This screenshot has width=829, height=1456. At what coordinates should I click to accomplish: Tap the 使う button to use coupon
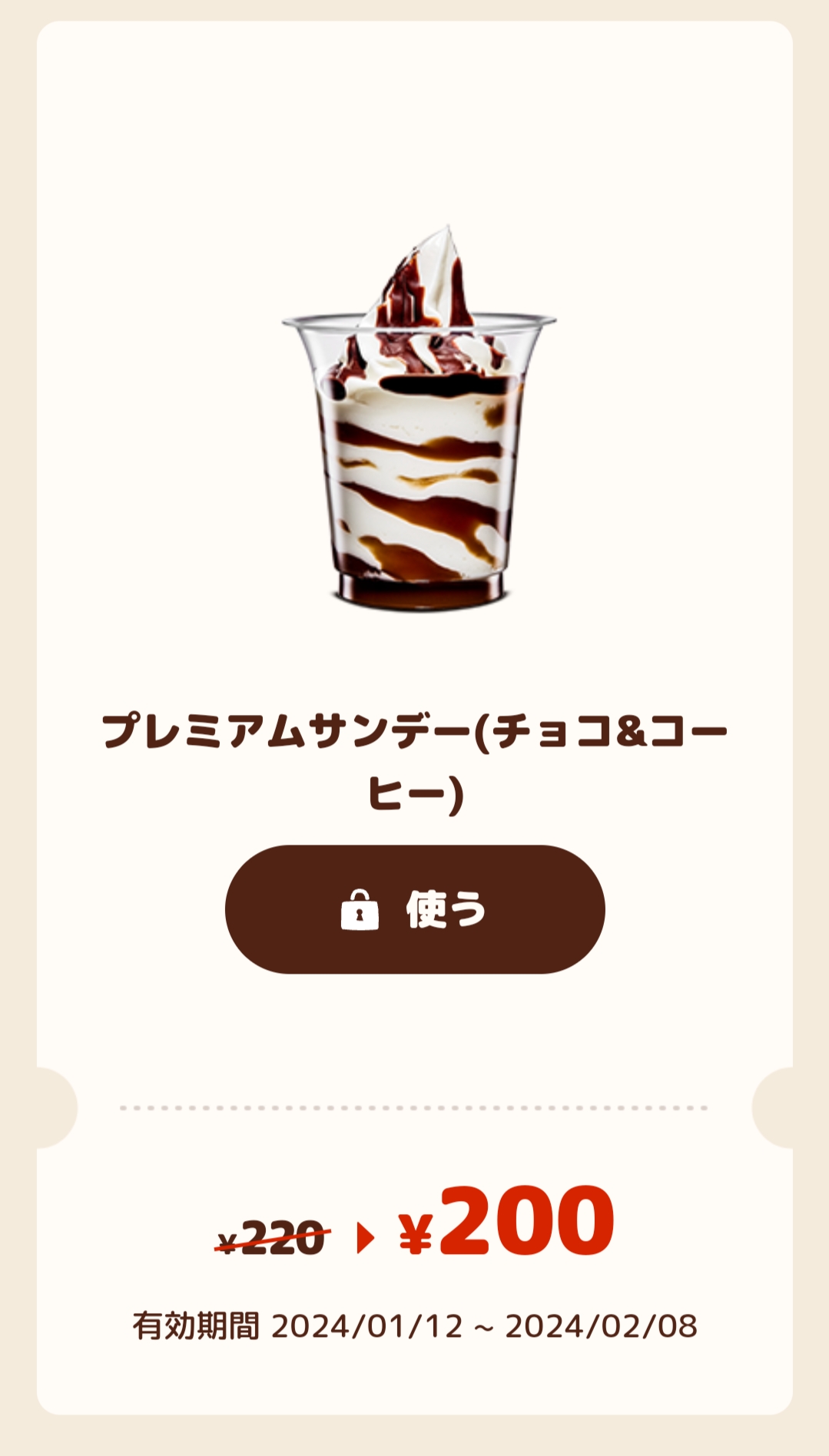[x=415, y=909]
